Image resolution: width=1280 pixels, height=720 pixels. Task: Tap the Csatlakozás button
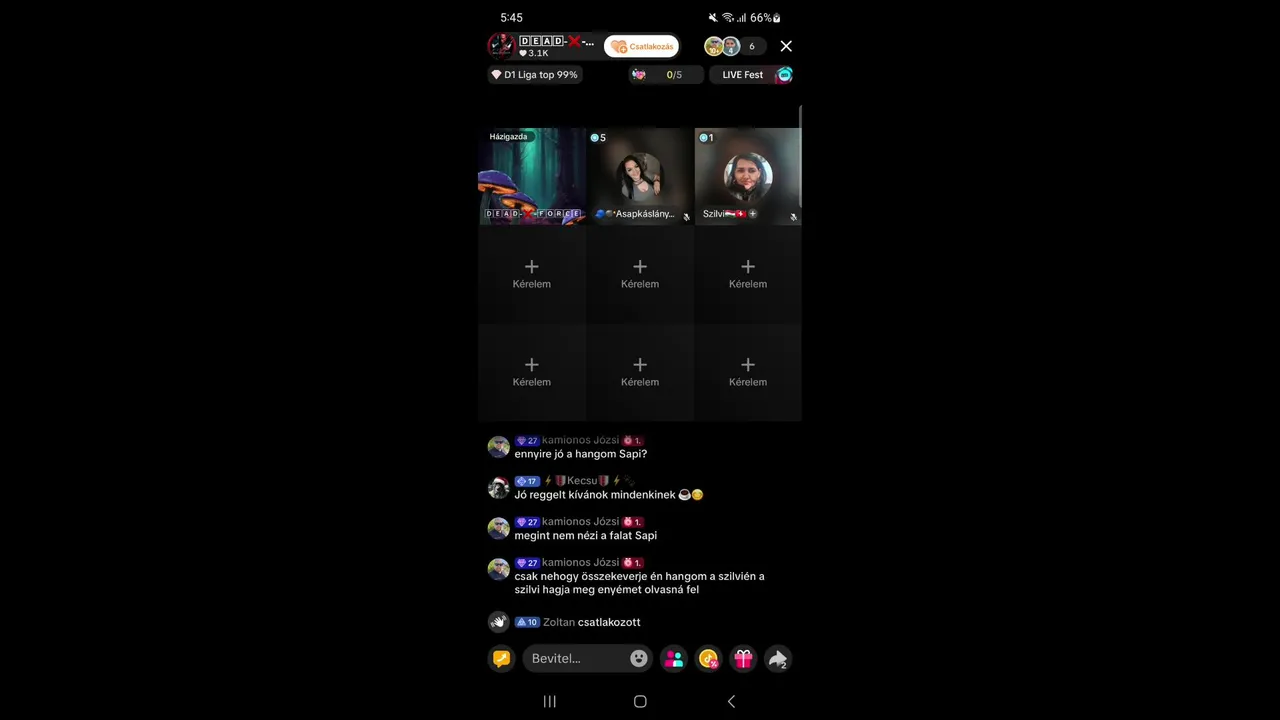pyautogui.click(x=641, y=46)
